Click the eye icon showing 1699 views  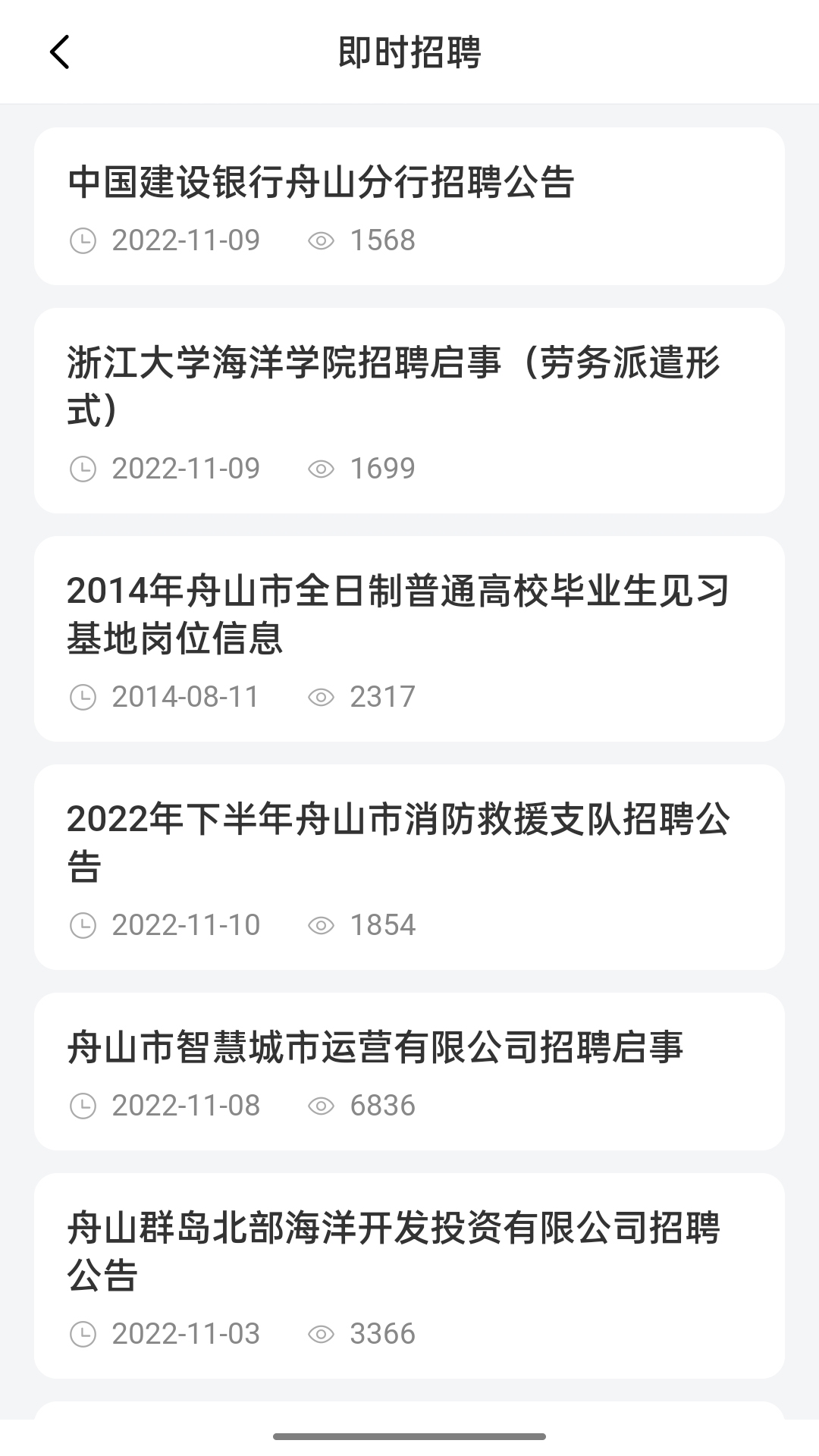324,469
